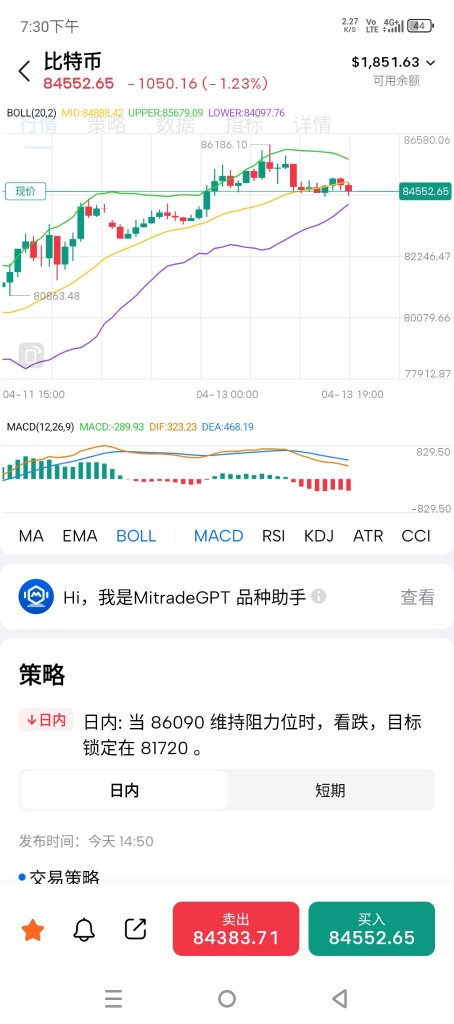
Task: Switch to the 短期 strategy segment
Action: (330, 790)
